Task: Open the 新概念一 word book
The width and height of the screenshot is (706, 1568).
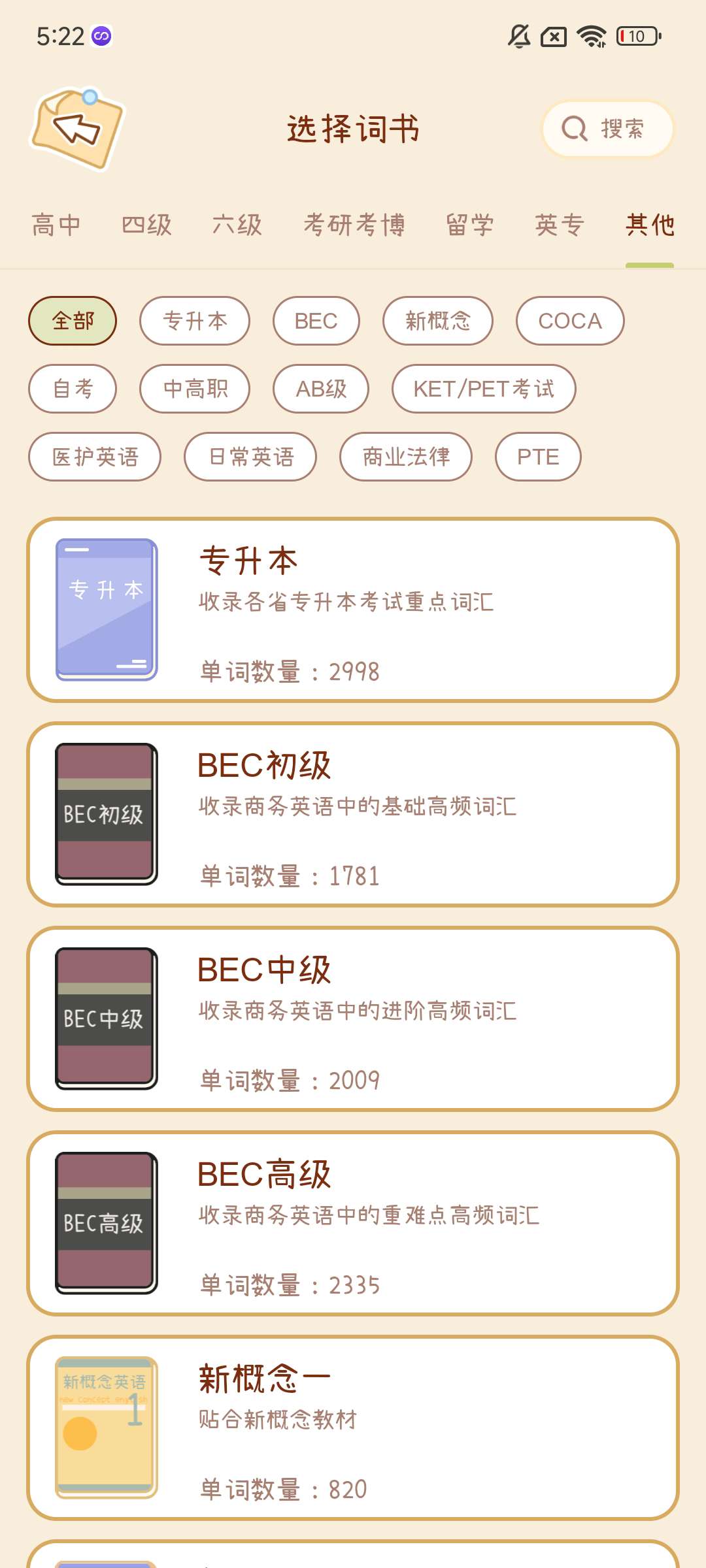Action: pyautogui.click(x=353, y=1428)
